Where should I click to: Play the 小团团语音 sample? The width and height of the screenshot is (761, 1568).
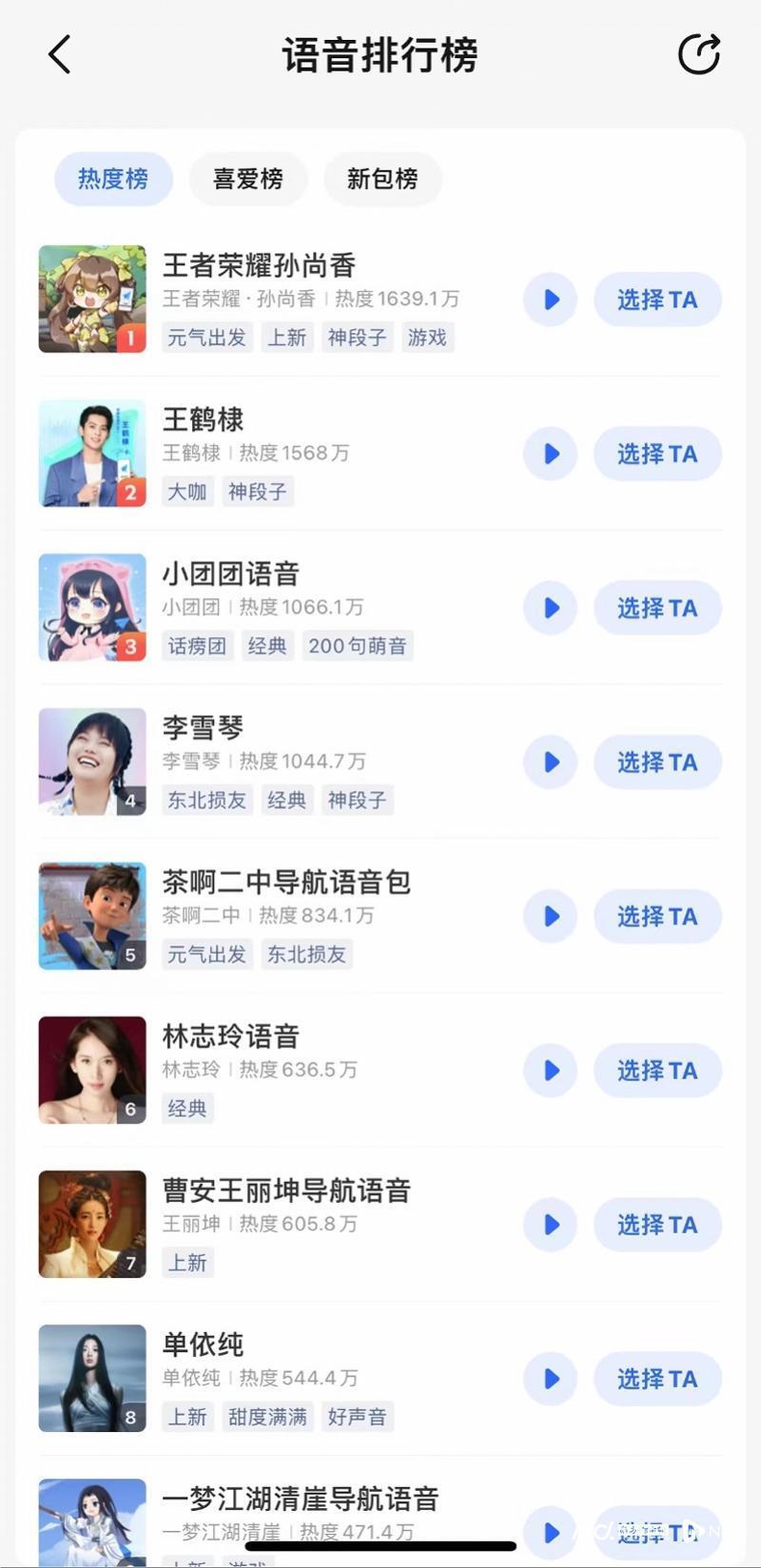click(551, 608)
